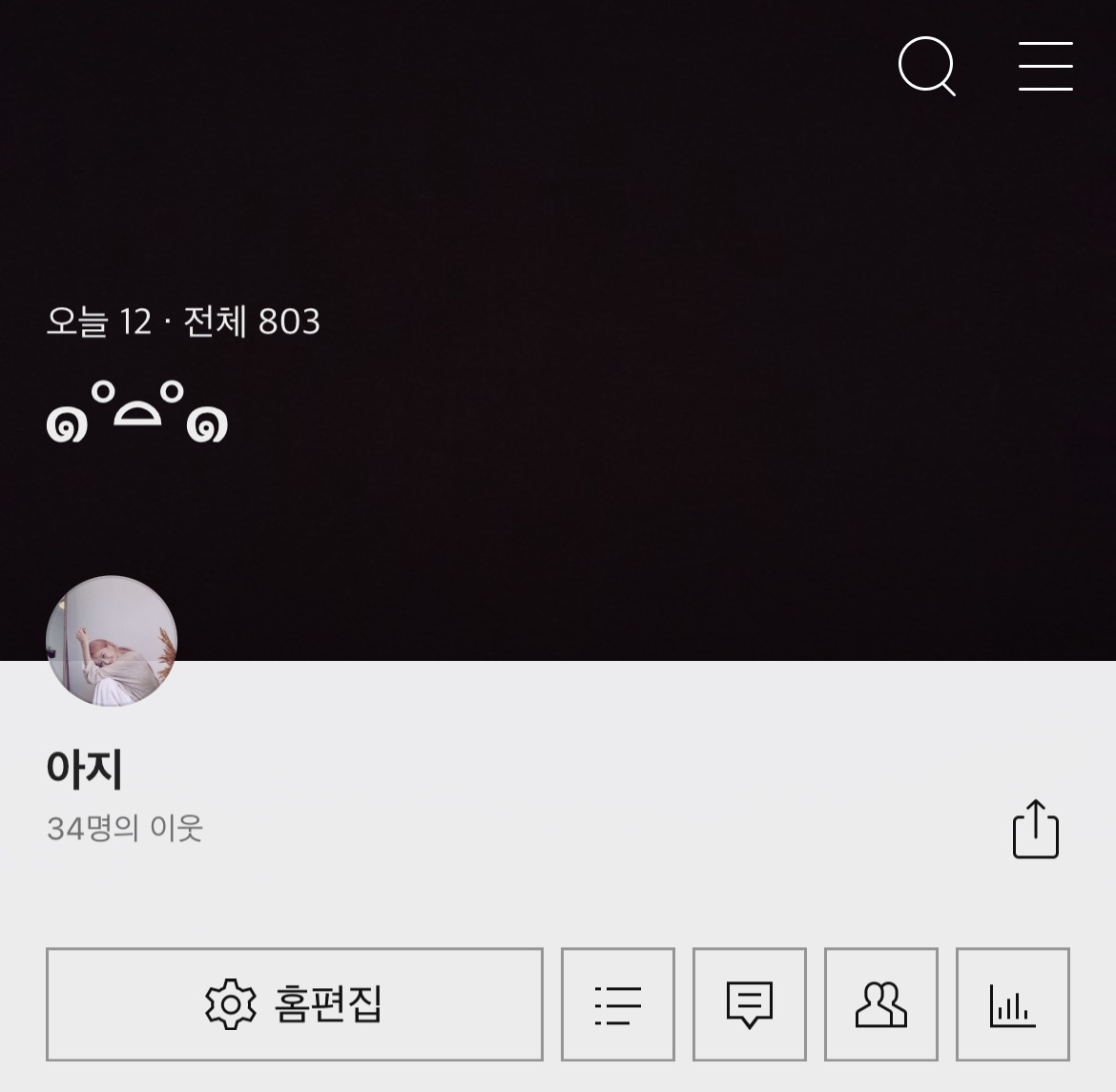This screenshot has height=1092, width=1116.
Task: View the 34명의 이웃 neighbor list
Action: (125, 828)
